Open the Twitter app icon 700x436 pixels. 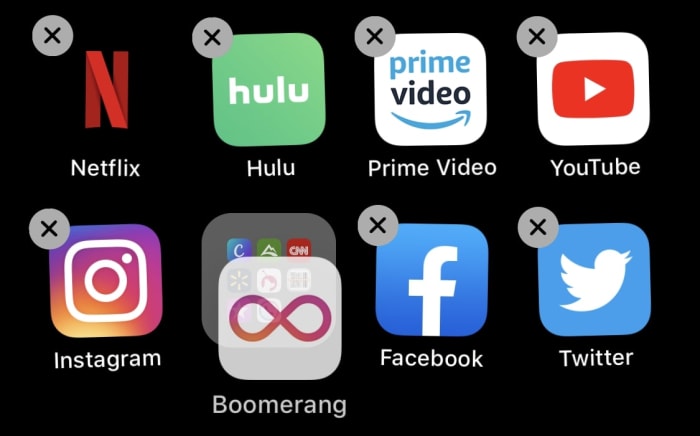[x=593, y=281]
